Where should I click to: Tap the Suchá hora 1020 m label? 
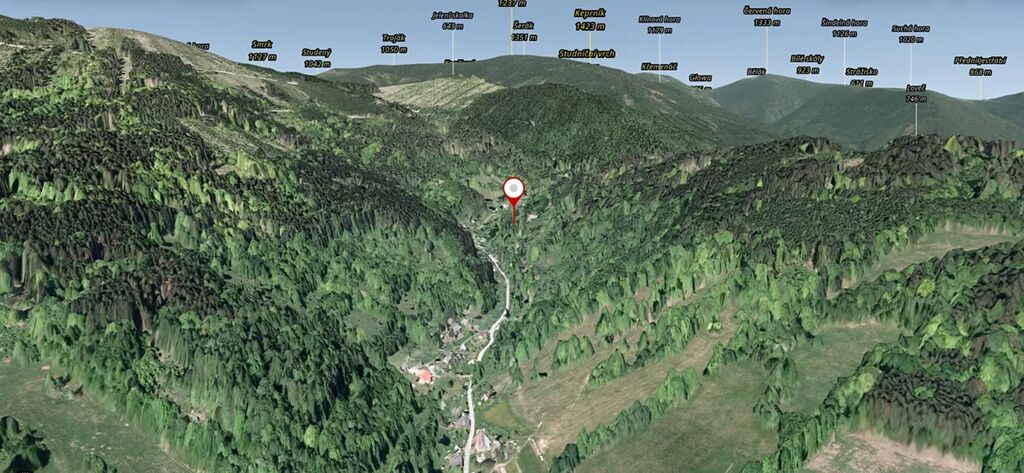pyautogui.click(x=911, y=34)
